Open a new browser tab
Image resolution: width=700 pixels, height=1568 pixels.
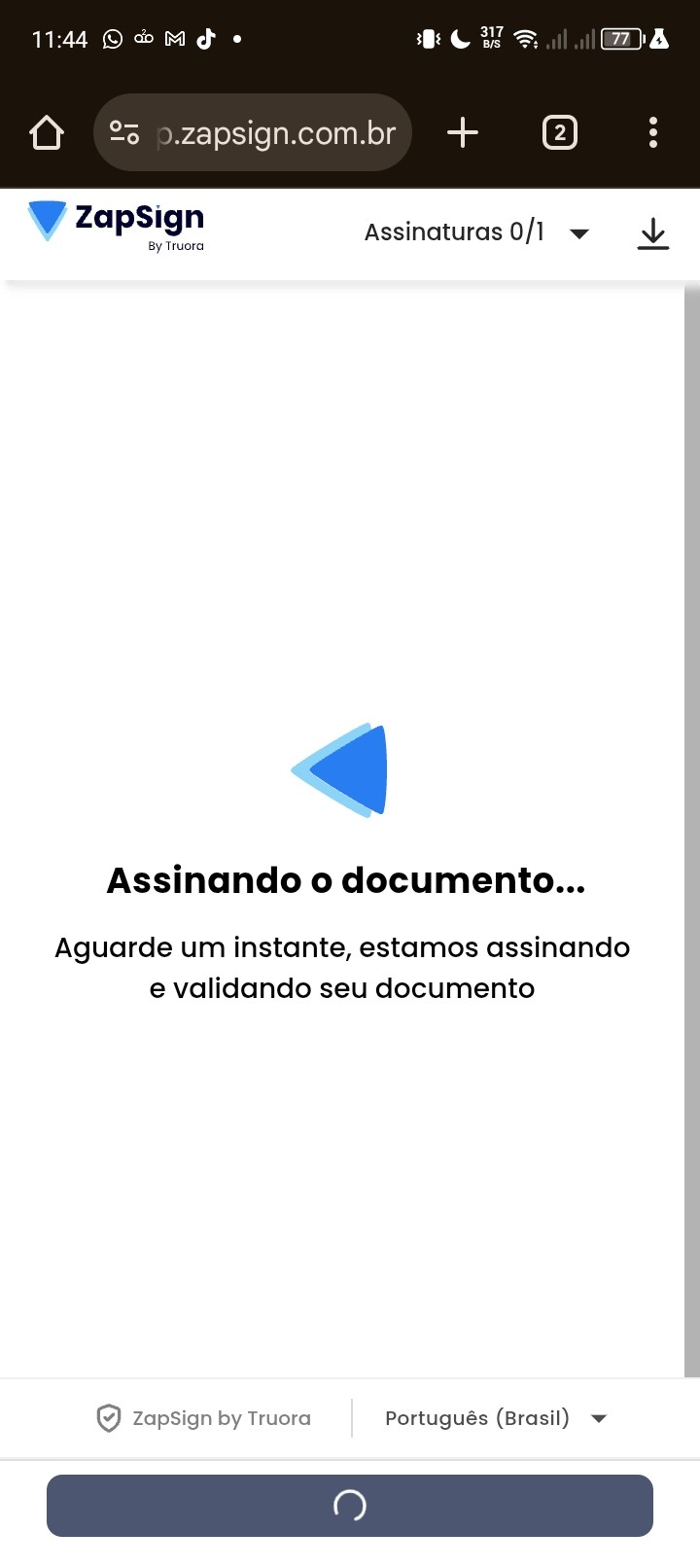(x=463, y=132)
